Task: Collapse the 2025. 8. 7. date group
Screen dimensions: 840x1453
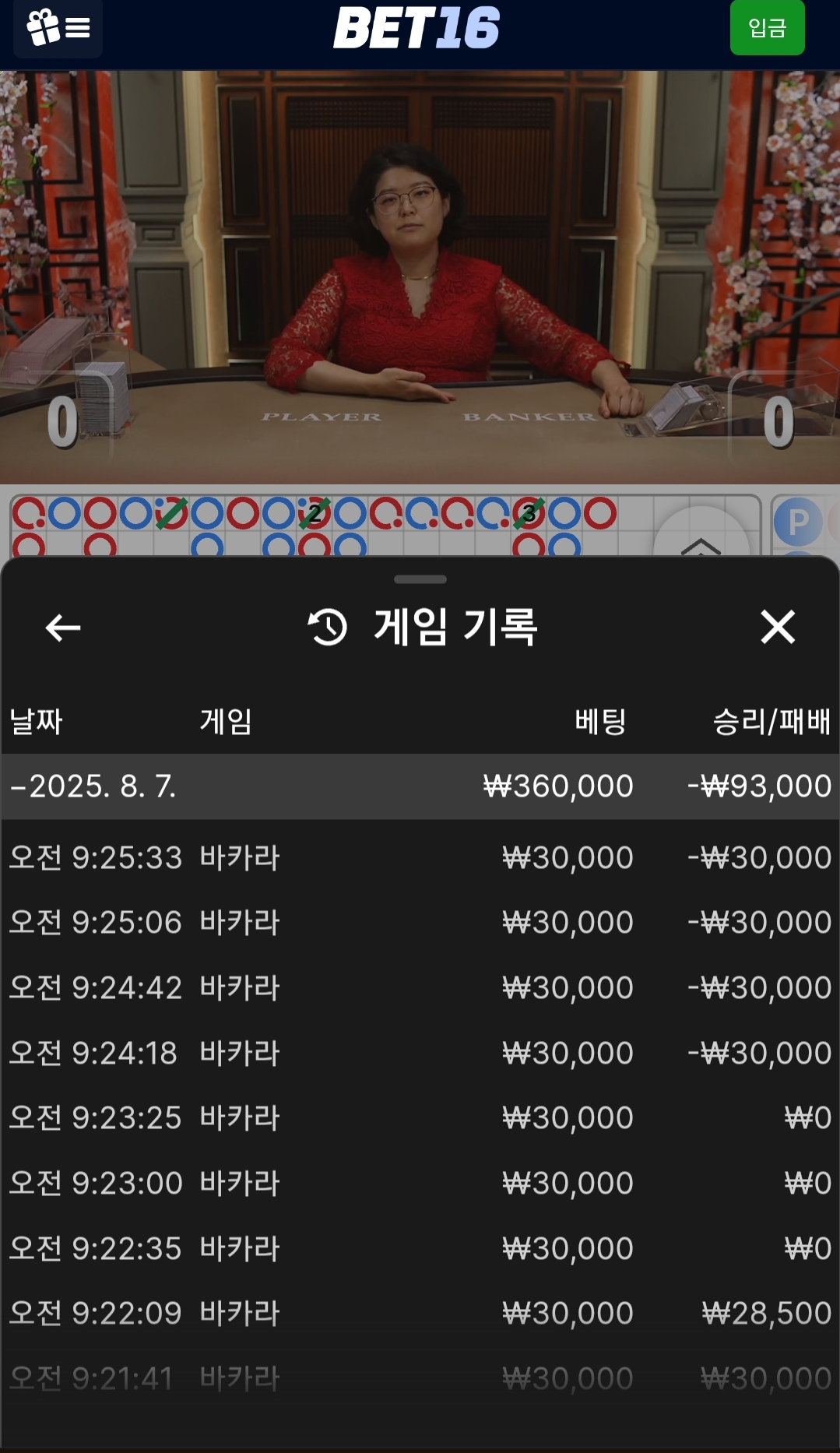Action: [x=420, y=786]
